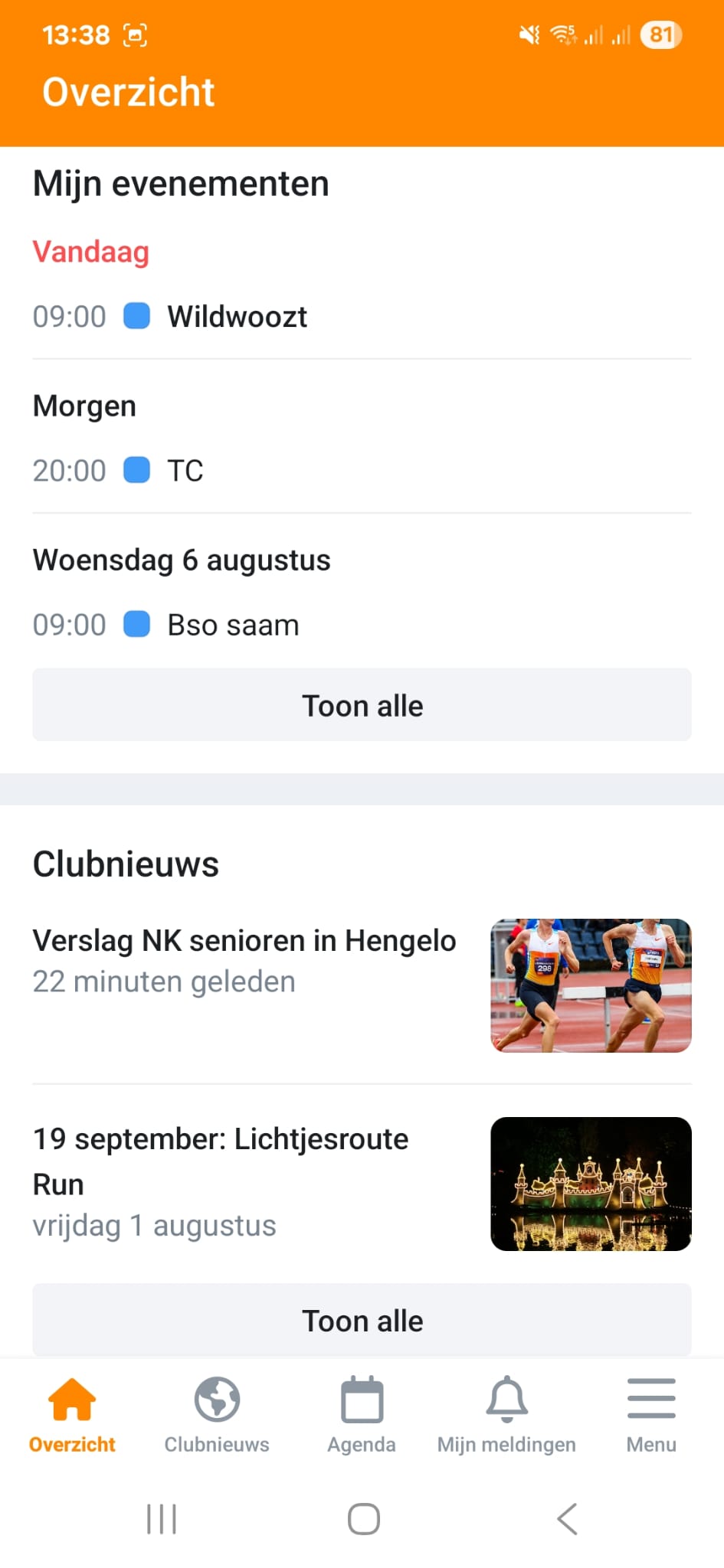724x1568 pixels.
Task: Open the Menu tab
Action: (651, 1415)
